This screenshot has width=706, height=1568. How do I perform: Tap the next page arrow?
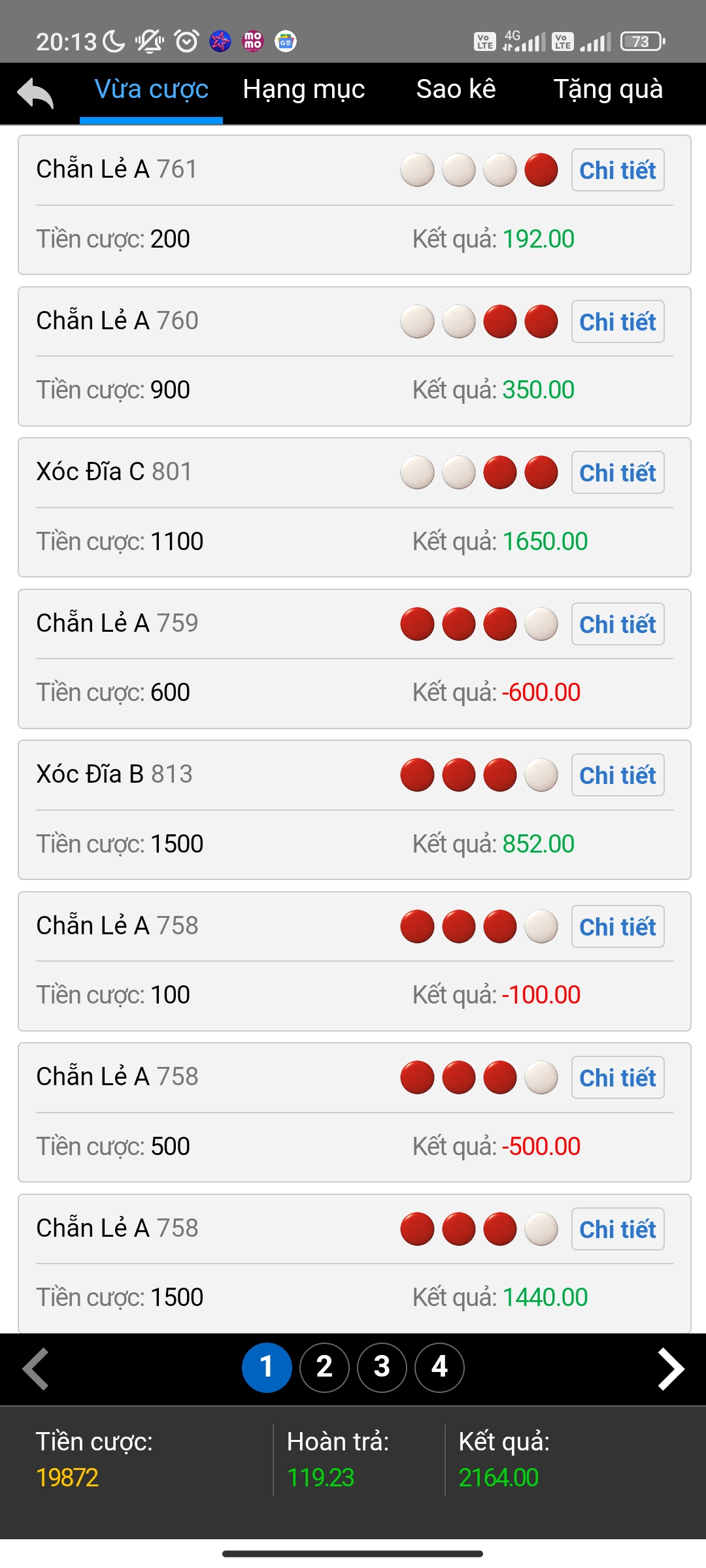coord(671,1369)
